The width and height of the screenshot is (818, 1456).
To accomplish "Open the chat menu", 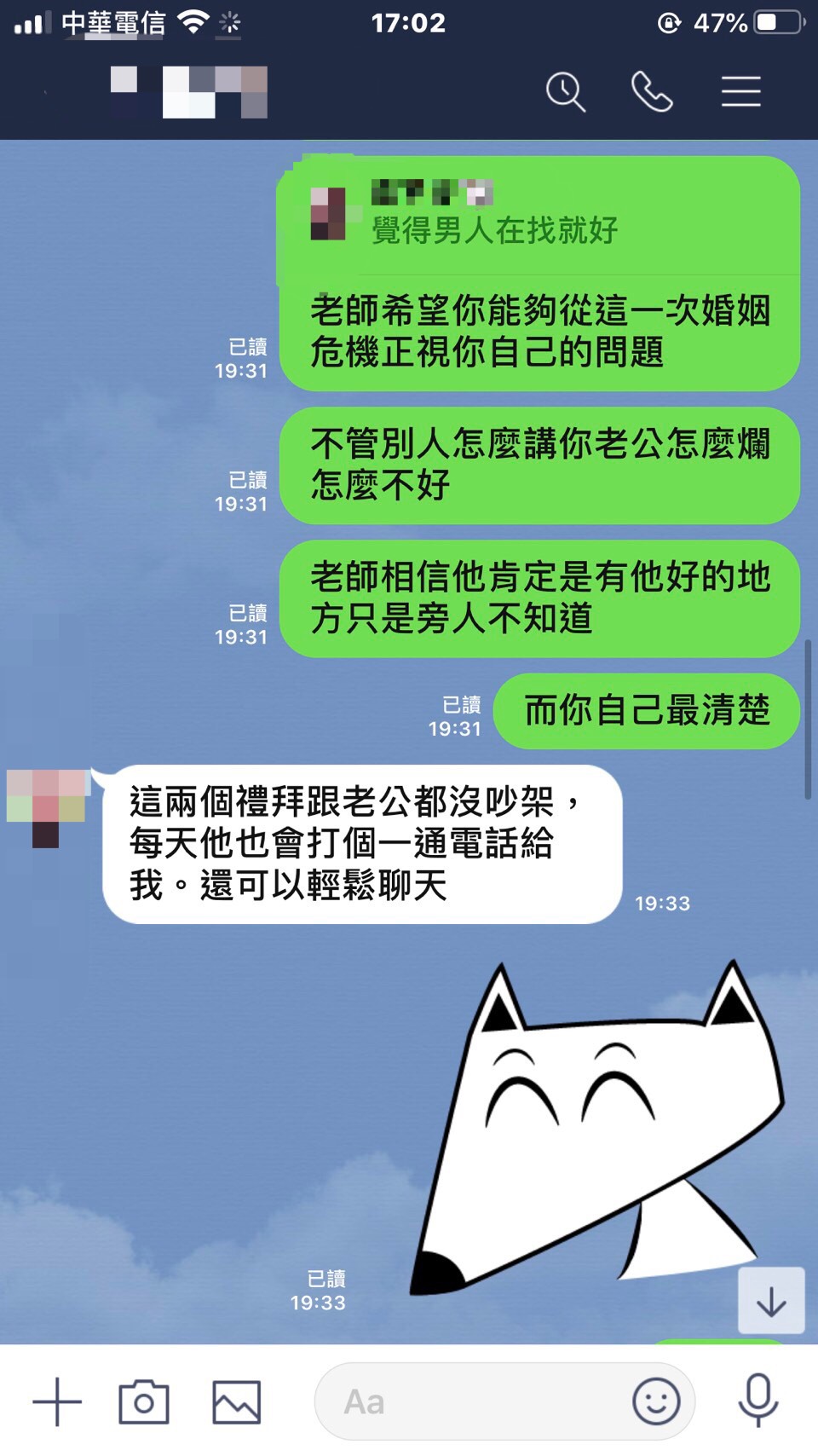I will (740, 91).
